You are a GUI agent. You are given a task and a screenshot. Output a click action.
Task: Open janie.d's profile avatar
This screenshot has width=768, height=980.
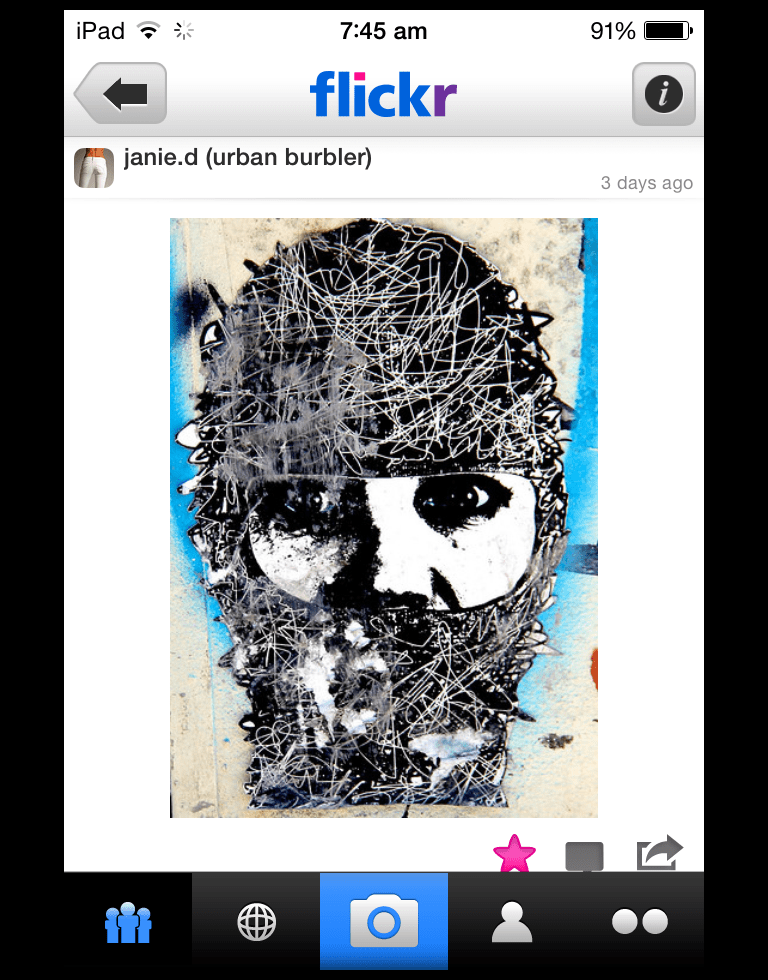(94, 167)
